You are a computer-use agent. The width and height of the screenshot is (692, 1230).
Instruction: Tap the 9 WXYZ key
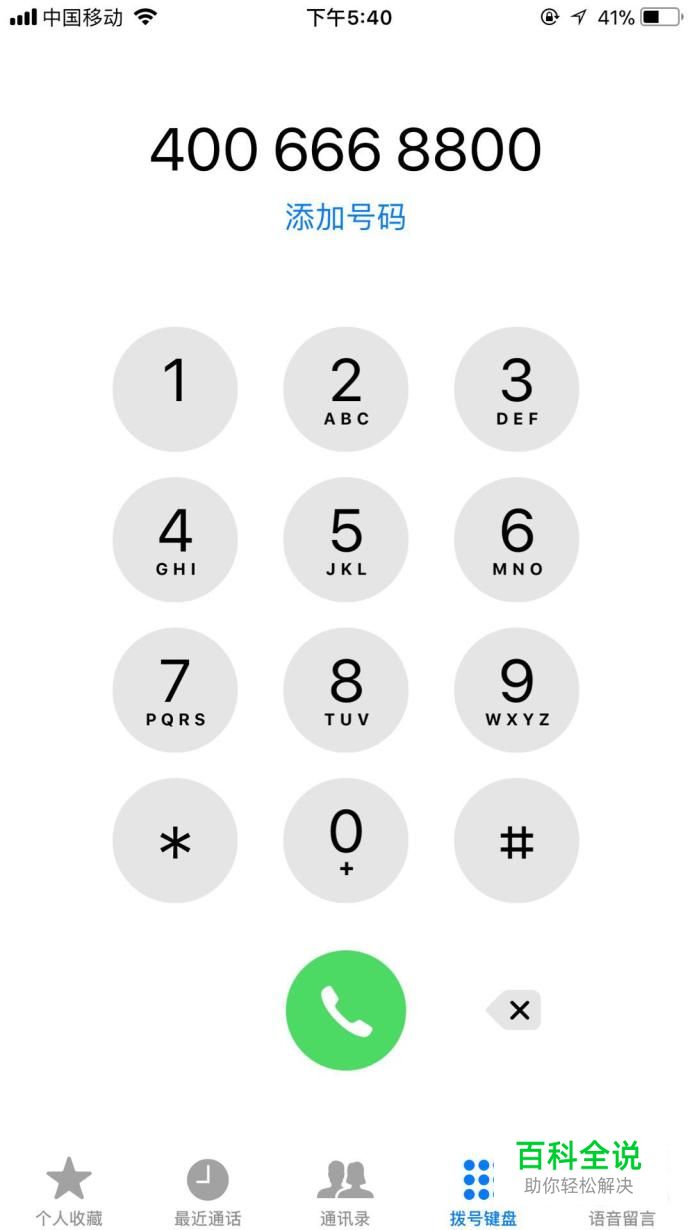(517, 690)
